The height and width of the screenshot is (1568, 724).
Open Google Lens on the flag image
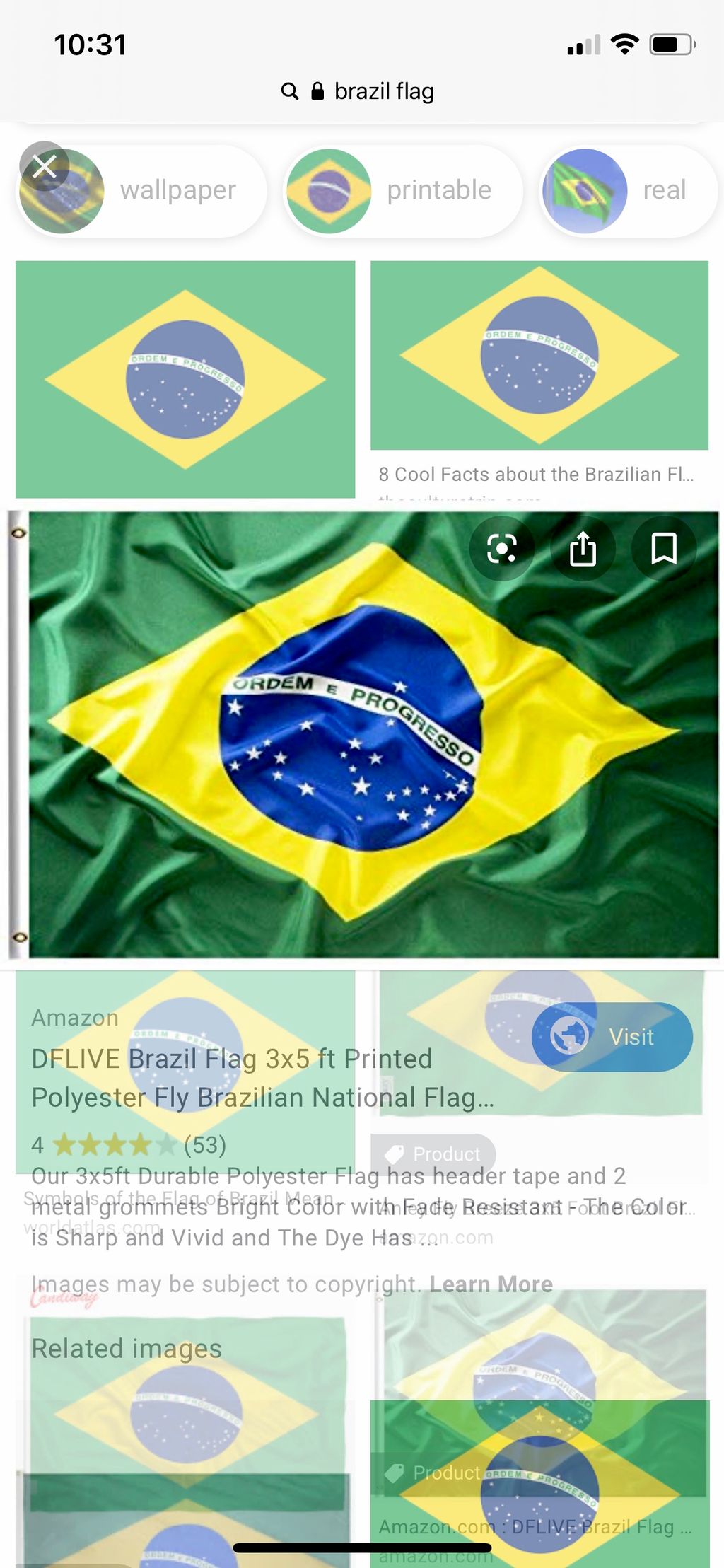[502, 549]
